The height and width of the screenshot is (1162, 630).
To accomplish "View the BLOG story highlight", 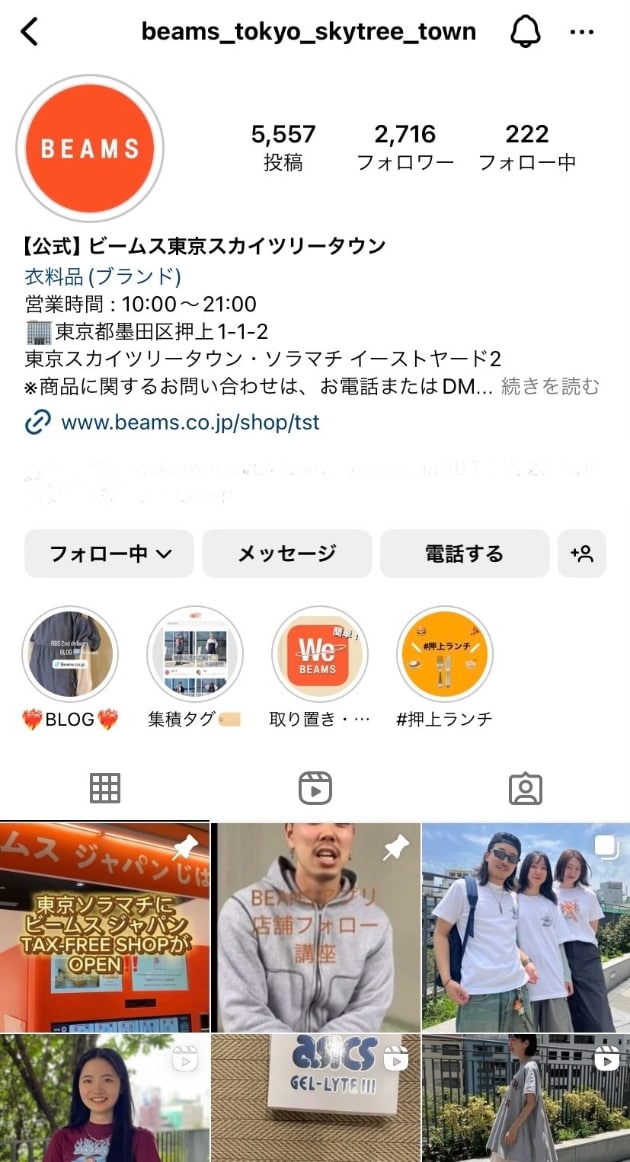I will point(70,655).
